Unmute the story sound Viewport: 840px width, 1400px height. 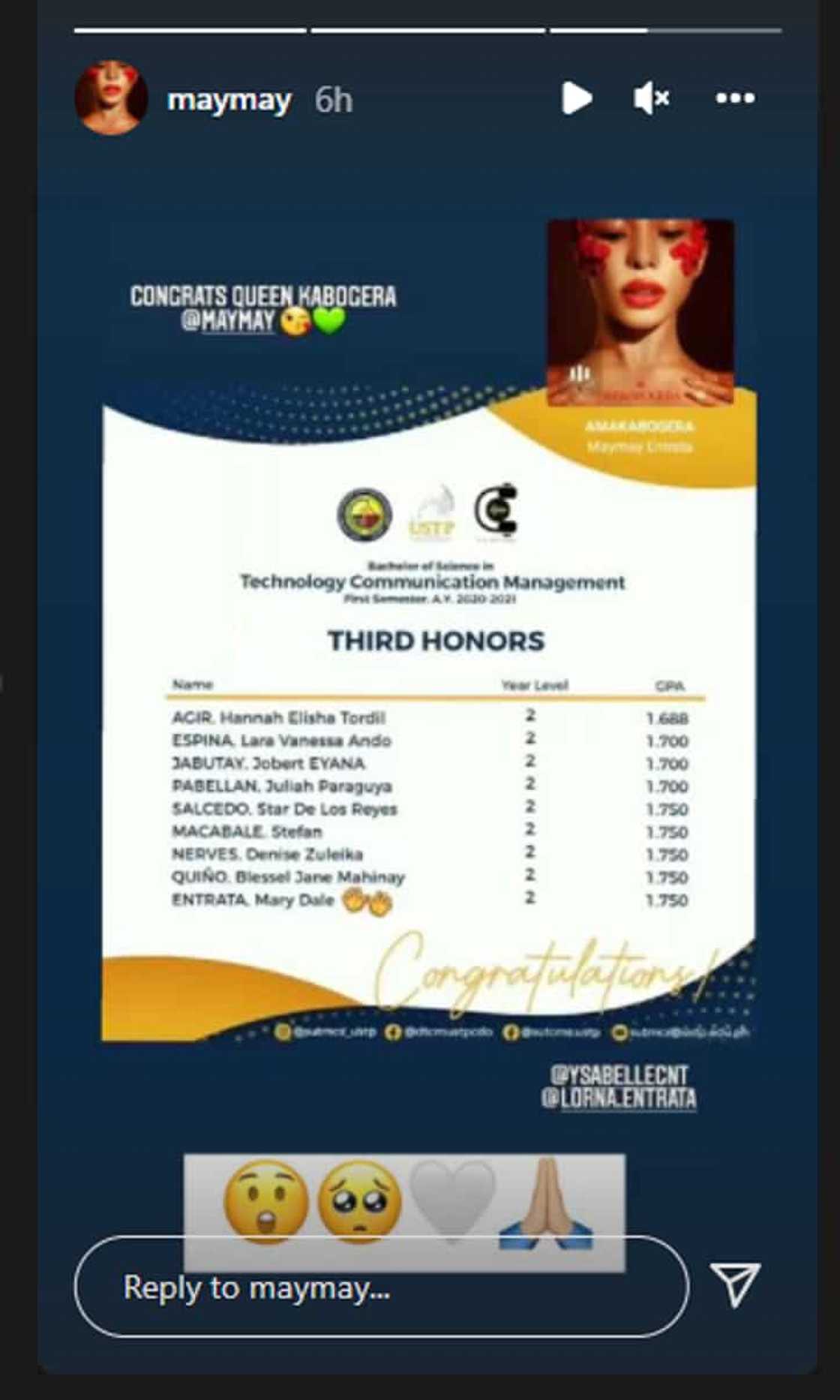click(x=650, y=98)
